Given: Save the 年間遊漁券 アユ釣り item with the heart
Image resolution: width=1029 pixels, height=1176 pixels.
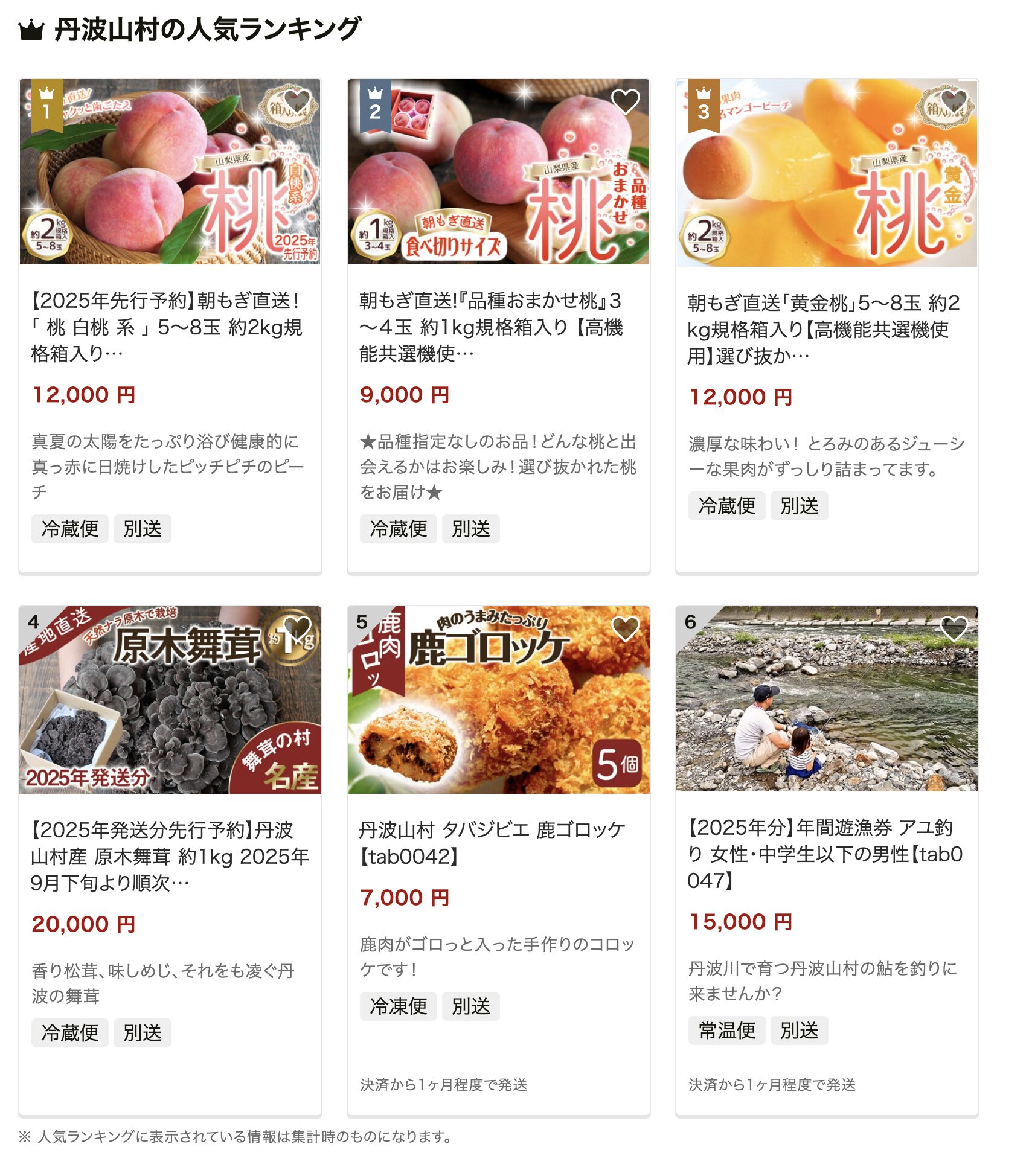Looking at the screenshot, I should click(x=954, y=628).
